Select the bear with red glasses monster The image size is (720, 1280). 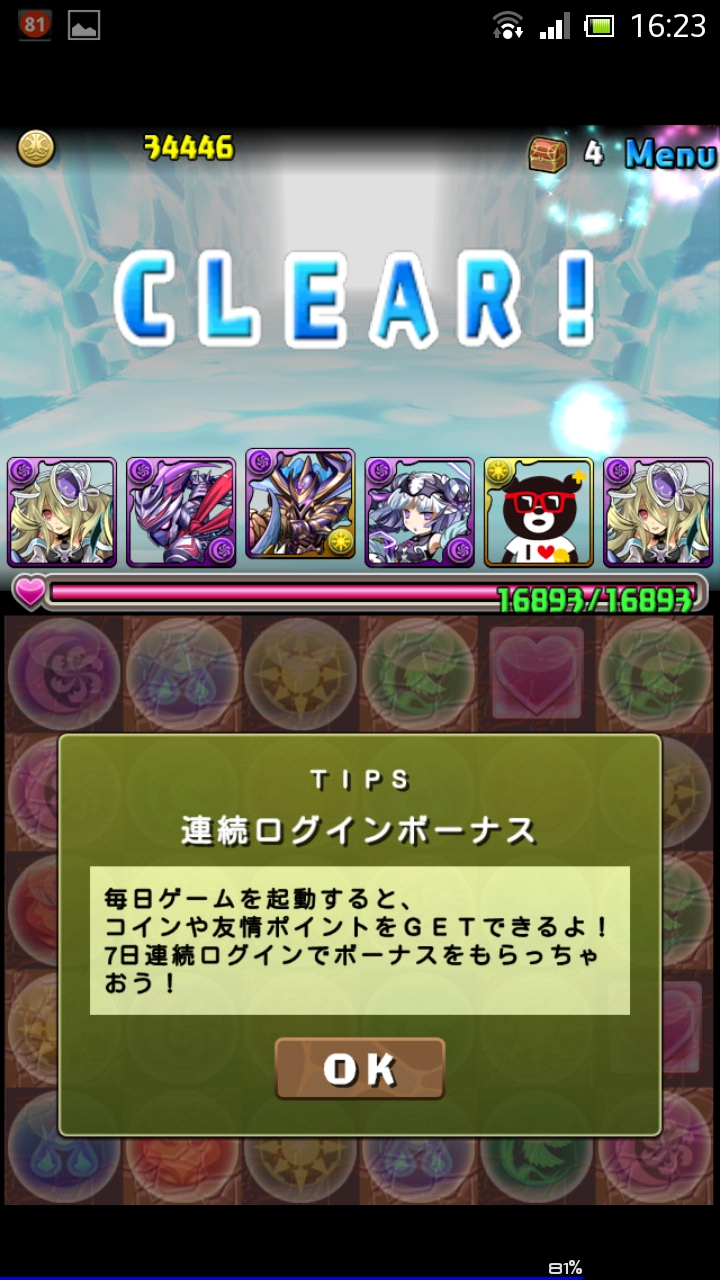pyautogui.click(x=538, y=512)
